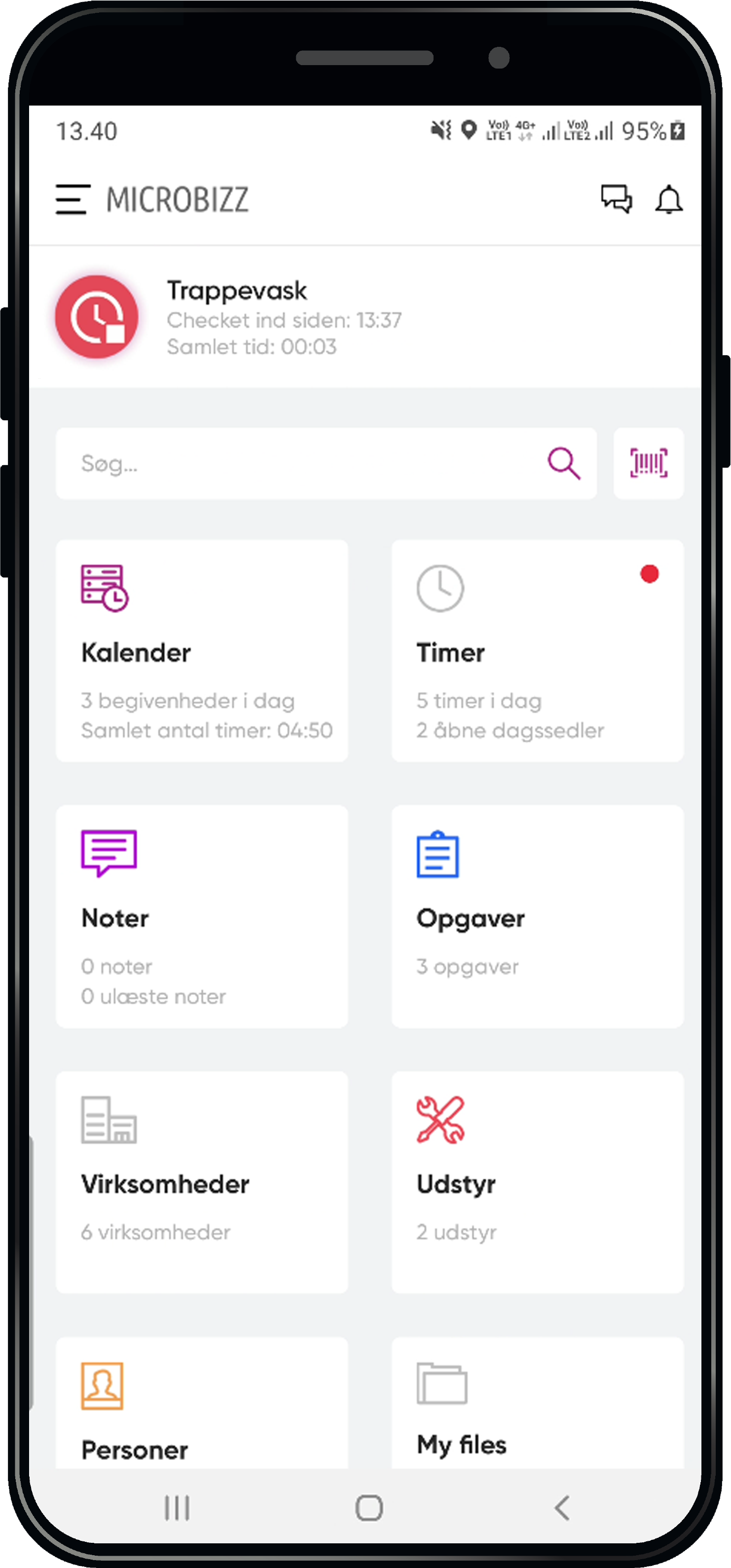
Task: Open the notifications bell
Action: click(668, 199)
